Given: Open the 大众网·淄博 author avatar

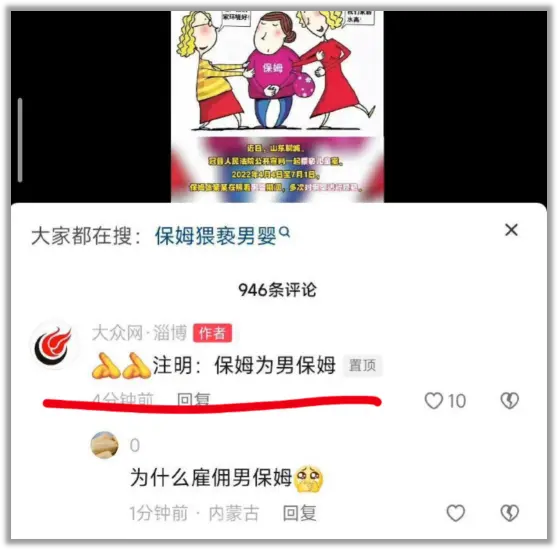Looking at the screenshot, I should click(53, 346).
